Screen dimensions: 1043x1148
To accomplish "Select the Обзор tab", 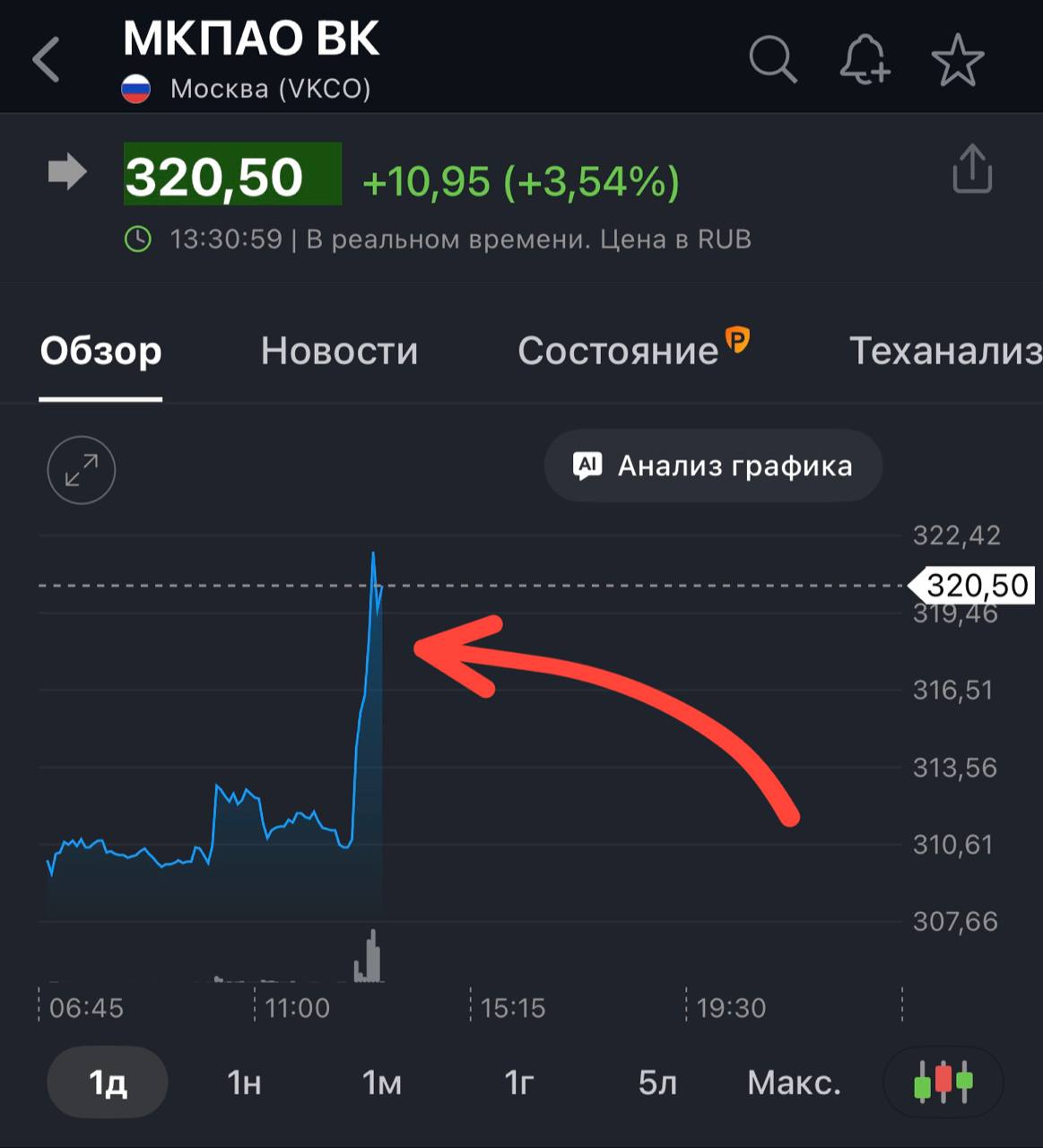I will tap(100, 351).
